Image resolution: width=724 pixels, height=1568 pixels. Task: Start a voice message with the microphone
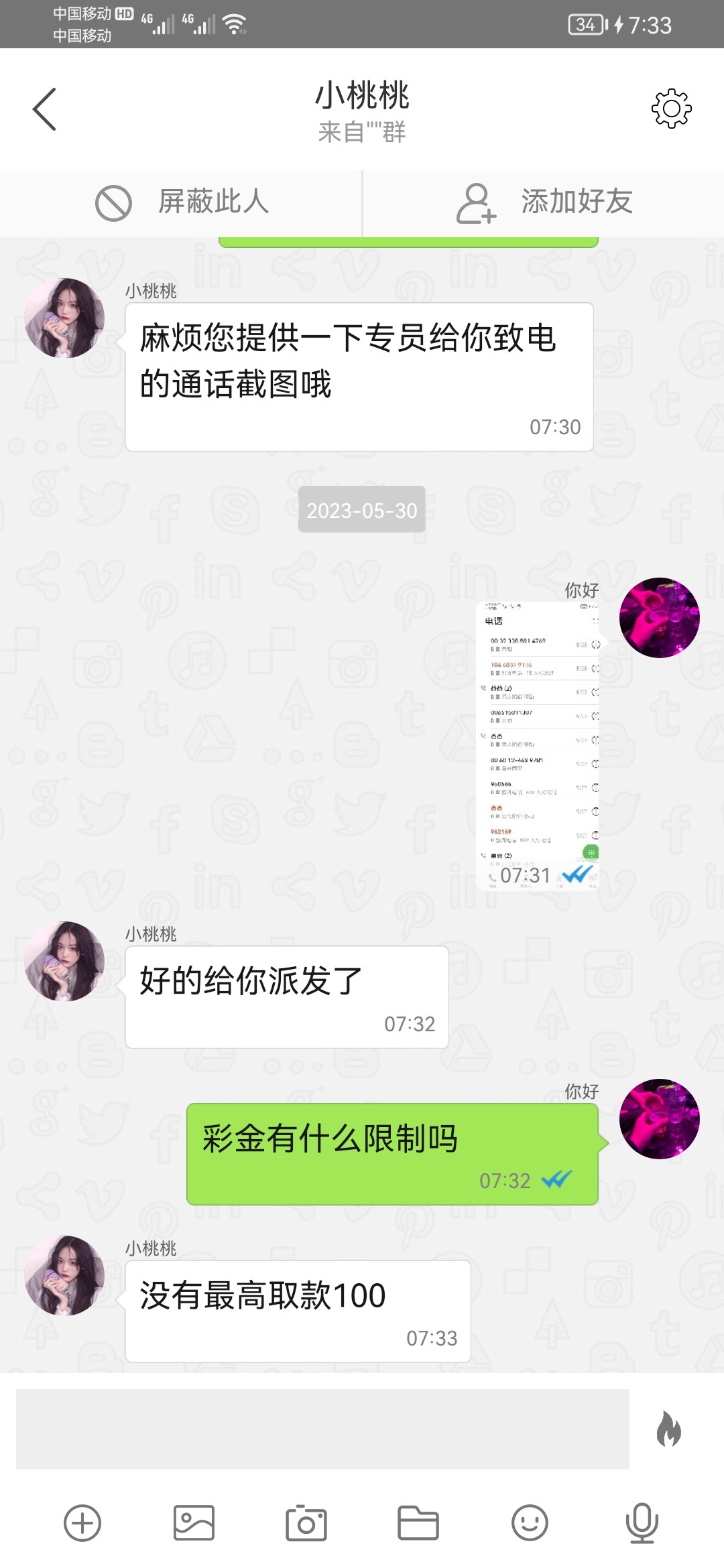click(642, 1523)
